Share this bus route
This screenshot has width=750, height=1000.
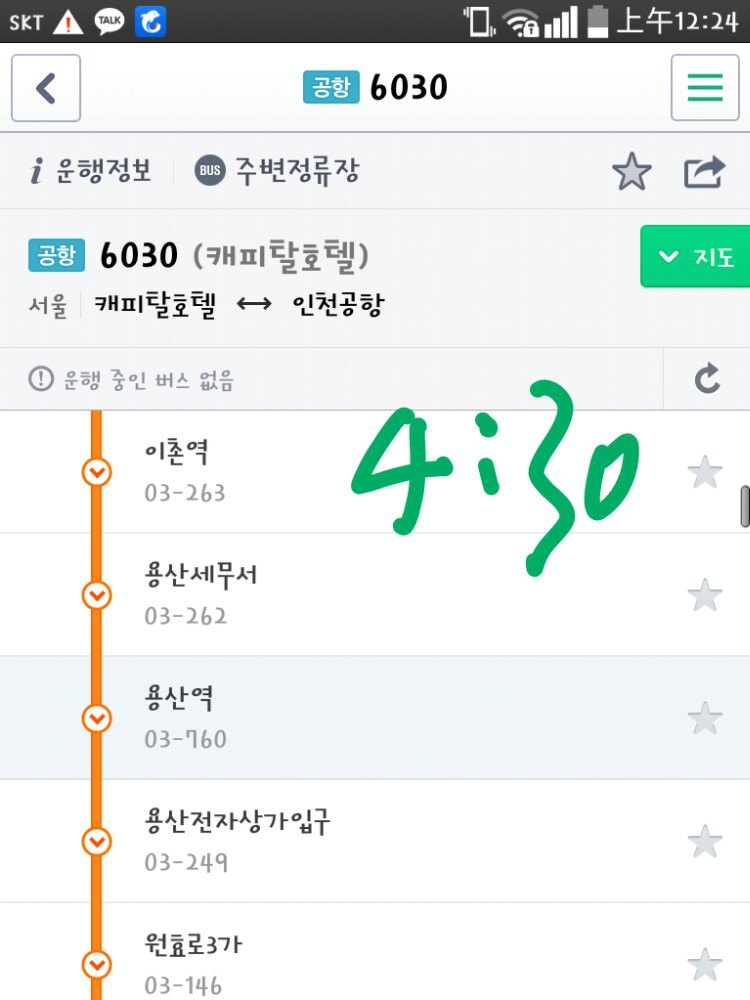pyautogui.click(x=704, y=172)
